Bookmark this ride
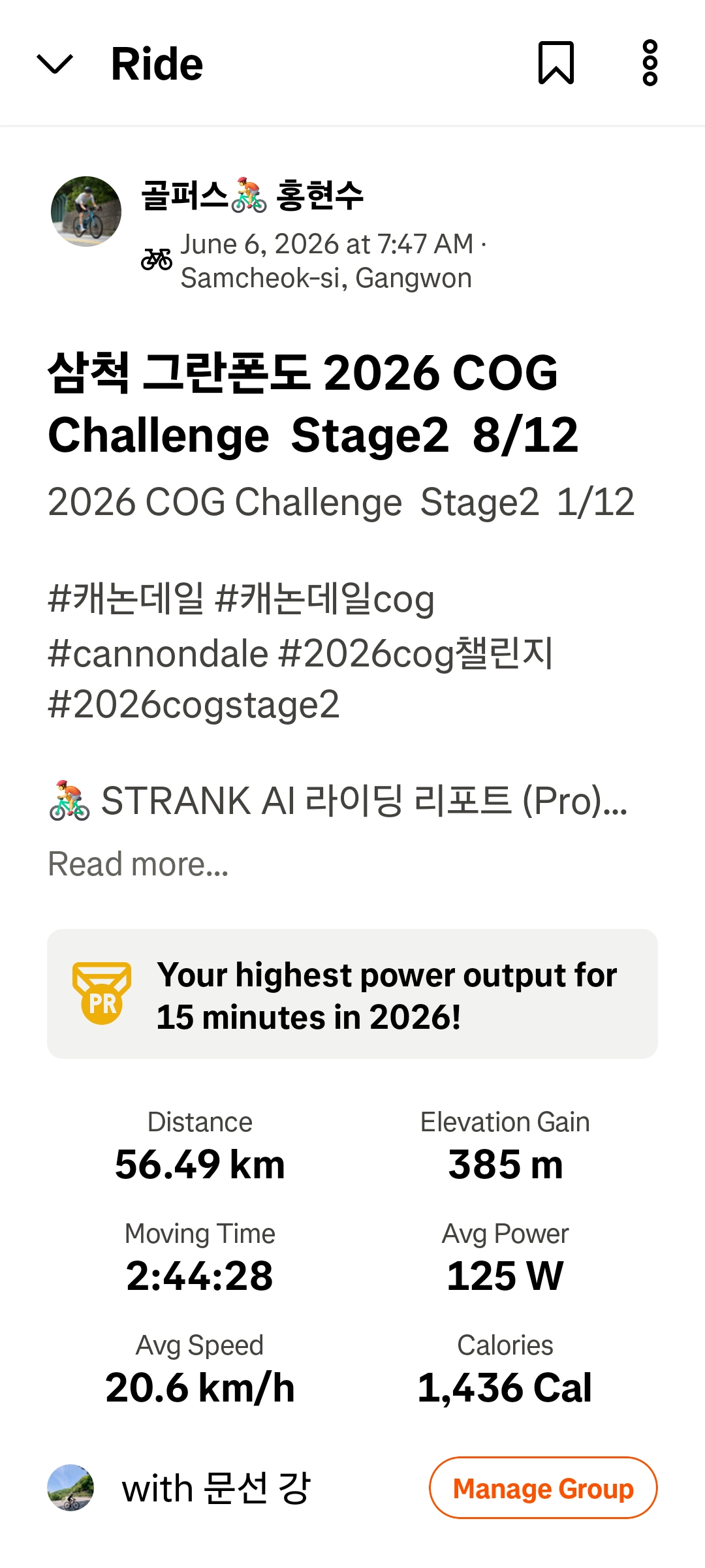Viewport: 705px width, 1568px height. 556,63
